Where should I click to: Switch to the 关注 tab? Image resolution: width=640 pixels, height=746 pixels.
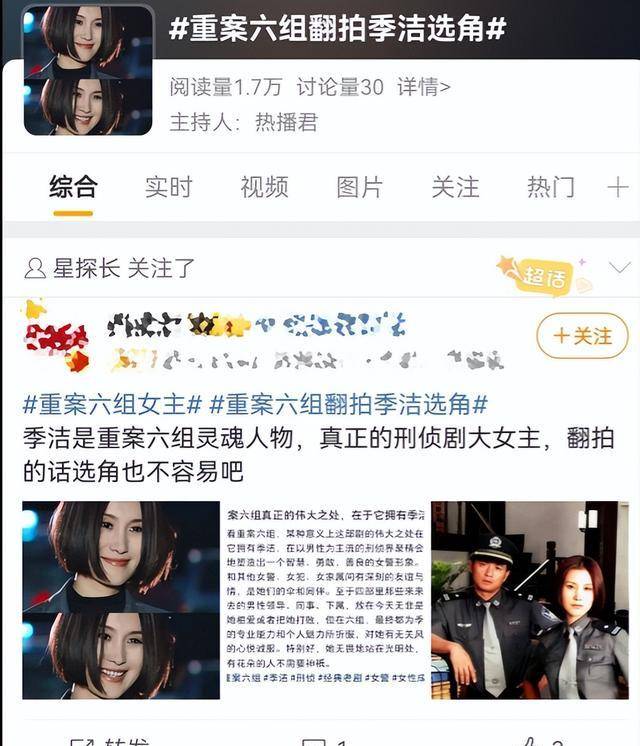pyautogui.click(x=455, y=187)
